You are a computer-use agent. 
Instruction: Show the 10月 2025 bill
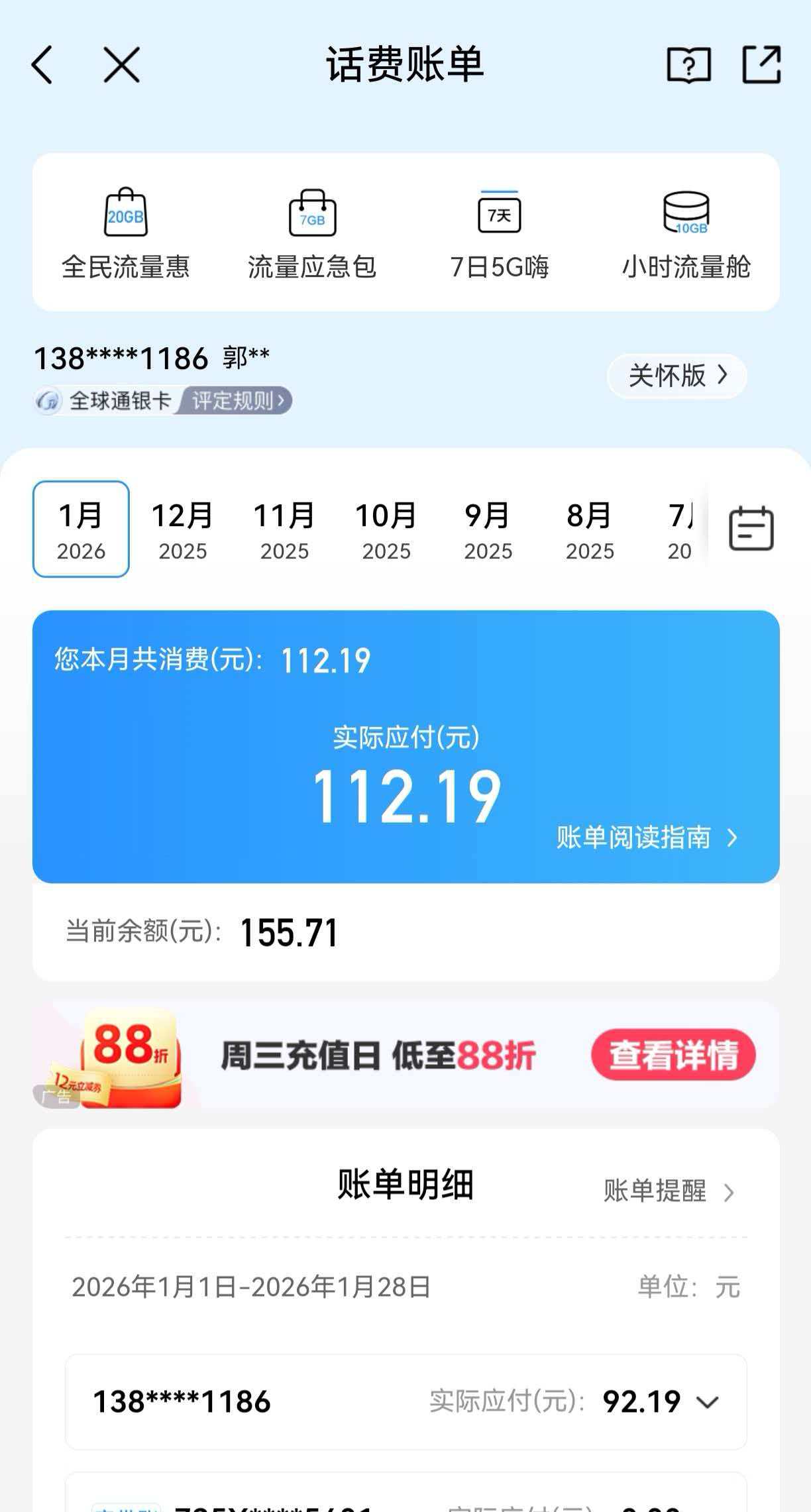[386, 529]
